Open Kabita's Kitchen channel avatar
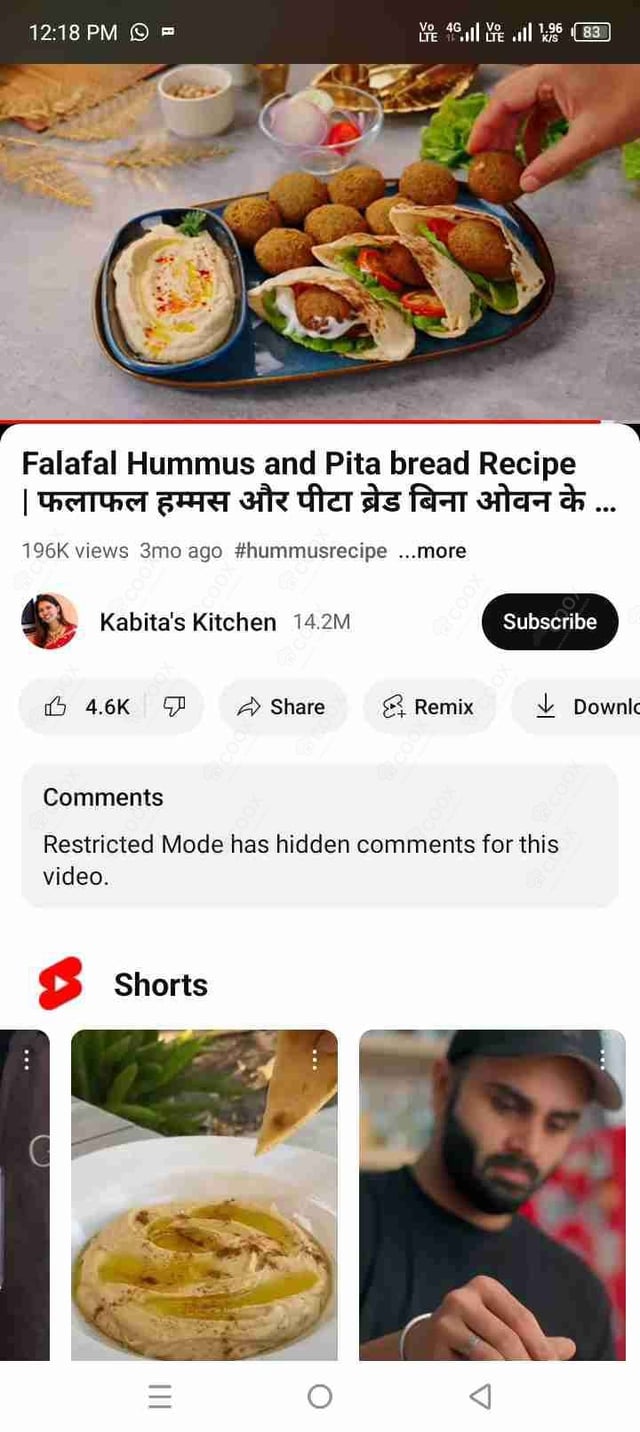This screenshot has width=640, height=1432. (50, 622)
